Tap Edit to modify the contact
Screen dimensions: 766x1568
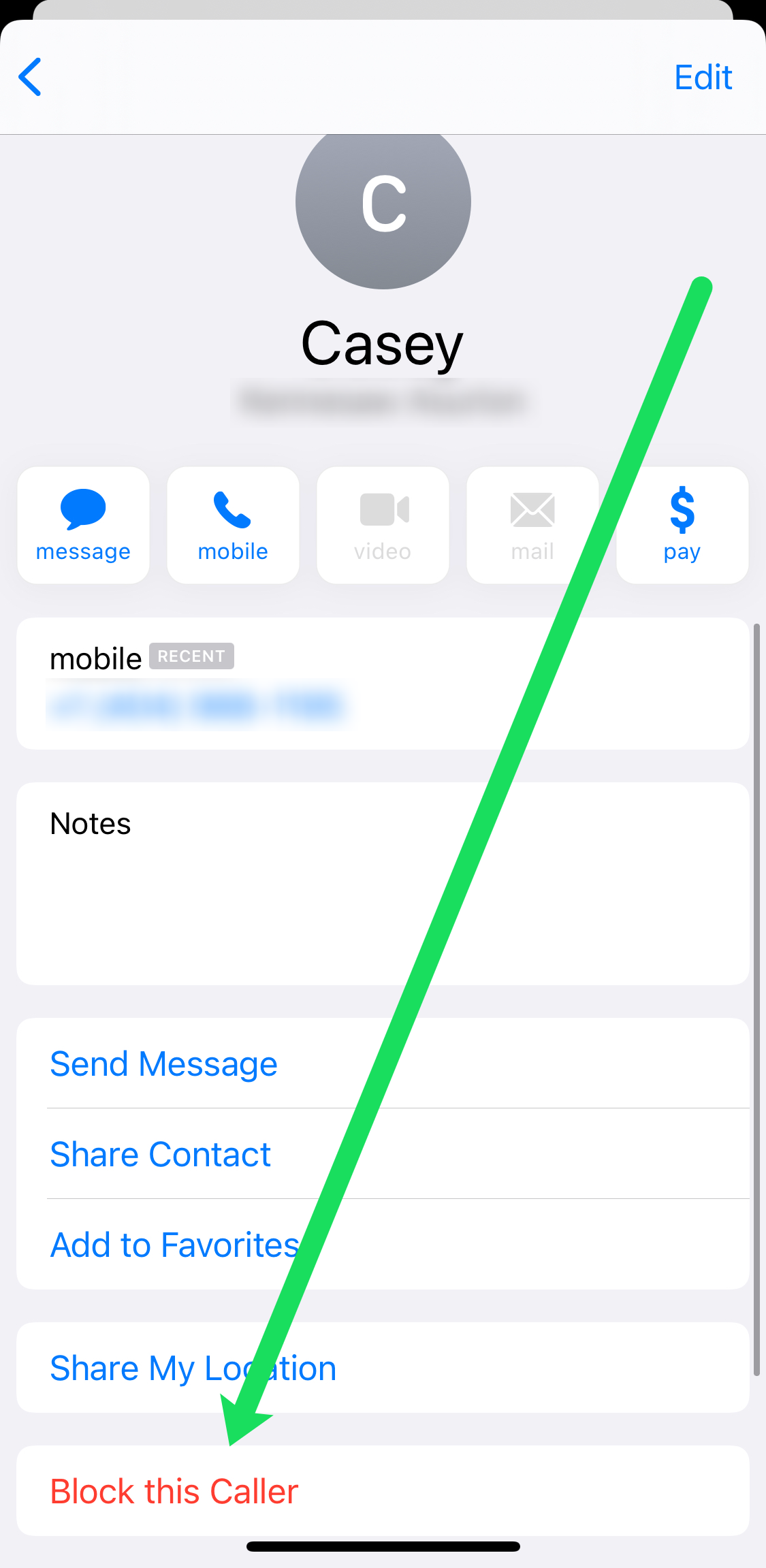(x=703, y=77)
